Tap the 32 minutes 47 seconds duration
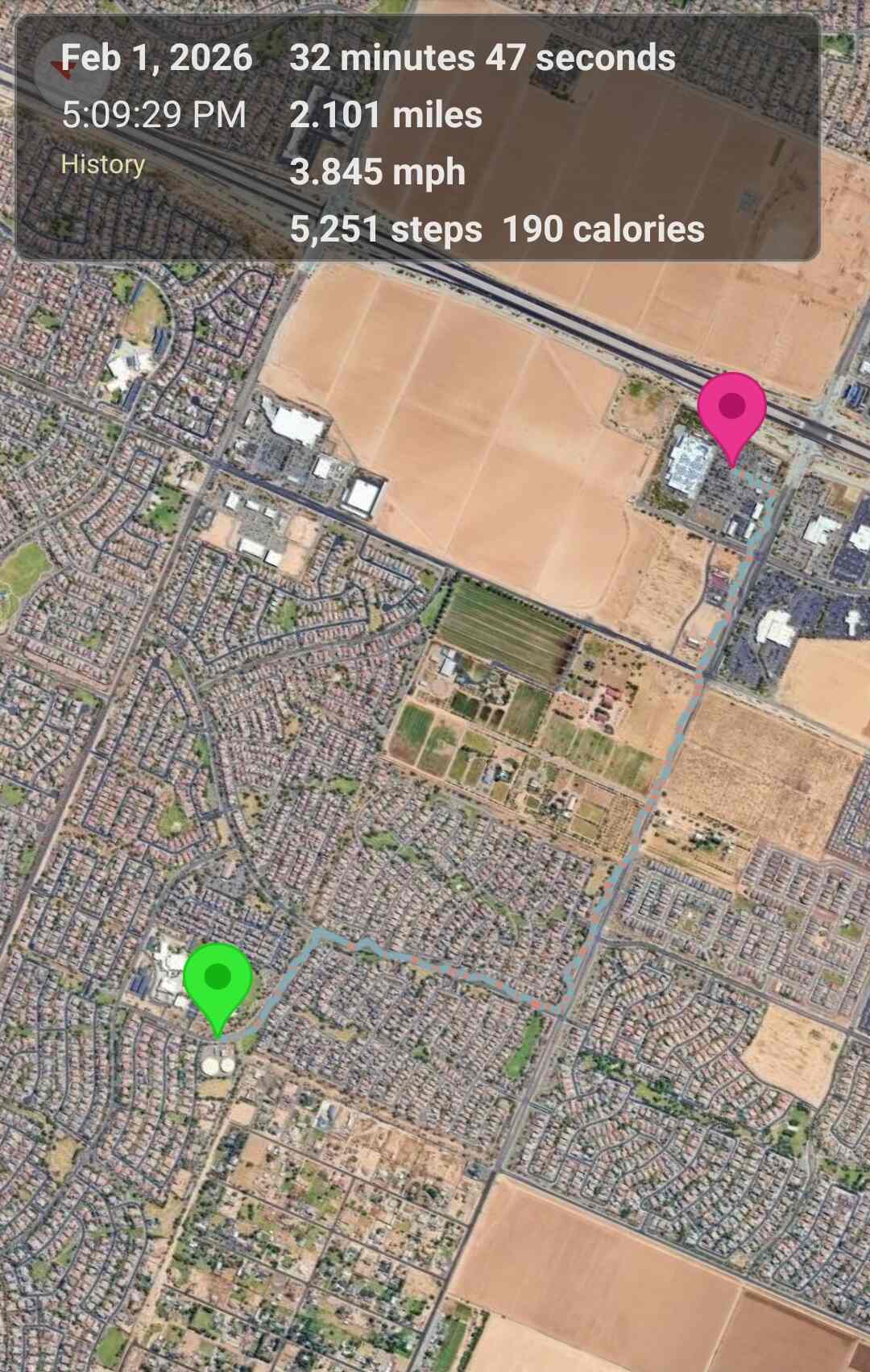The height and width of the screenshot is (1372, 870). (482, 58)
